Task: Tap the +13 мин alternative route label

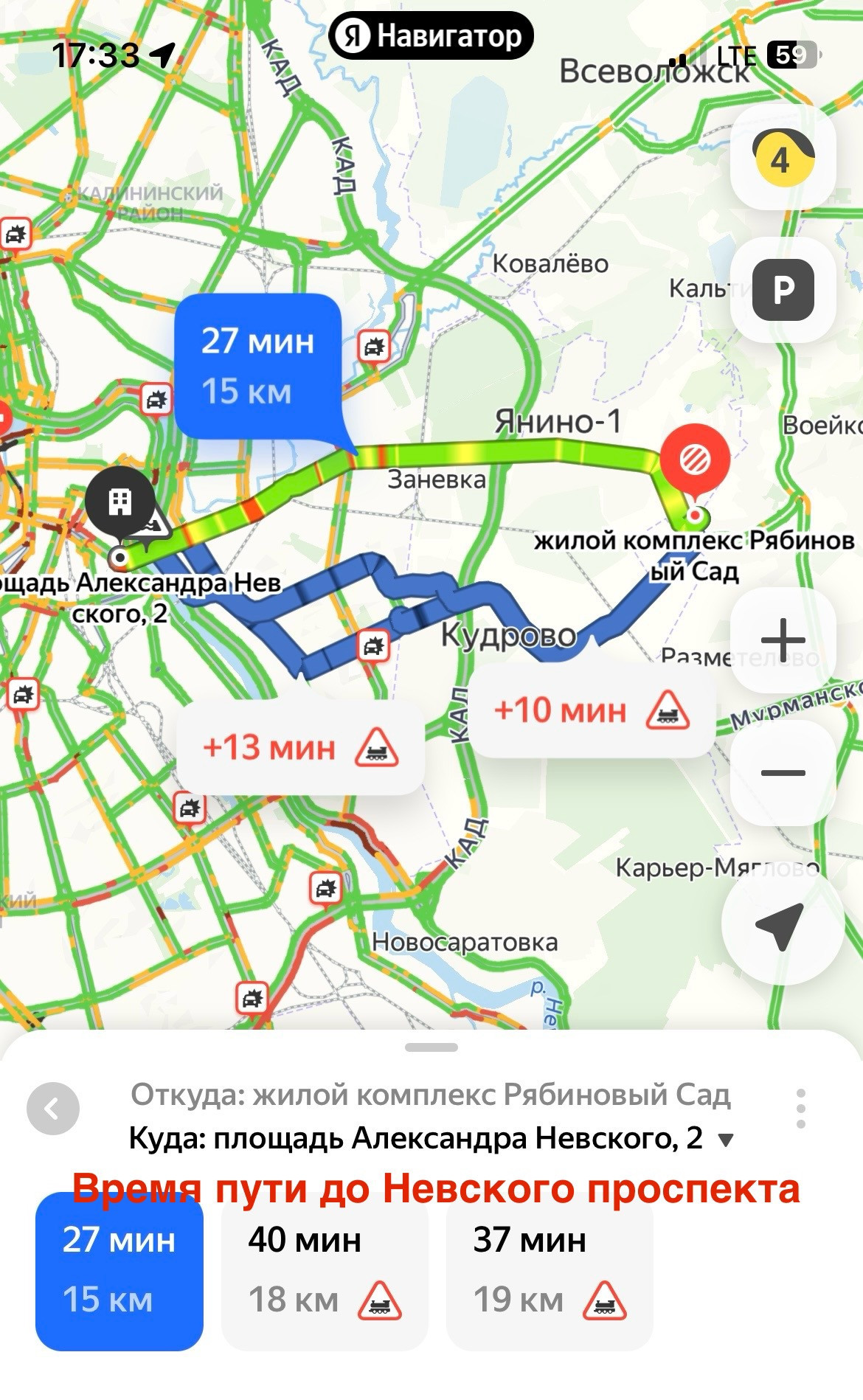Action: click(x=300, y=747)
